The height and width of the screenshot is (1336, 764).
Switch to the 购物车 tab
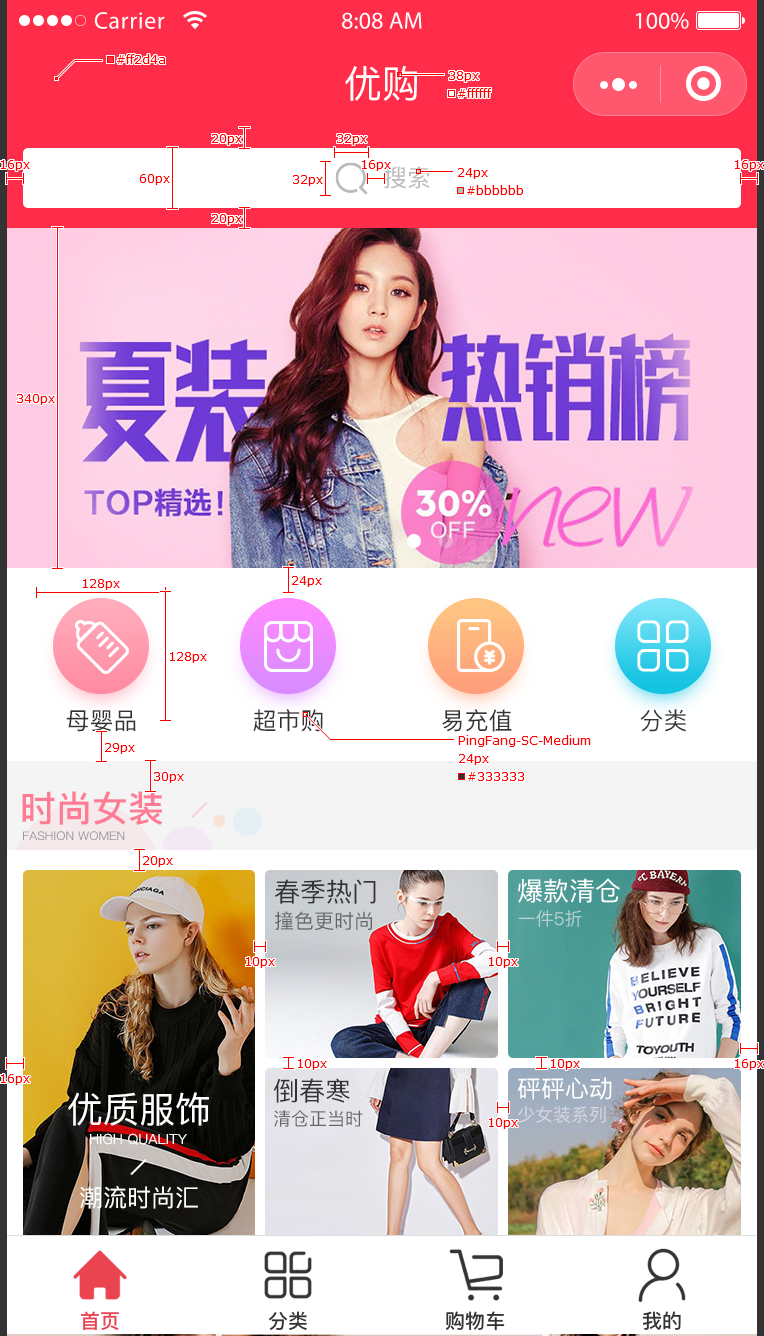click(475, 1288)
